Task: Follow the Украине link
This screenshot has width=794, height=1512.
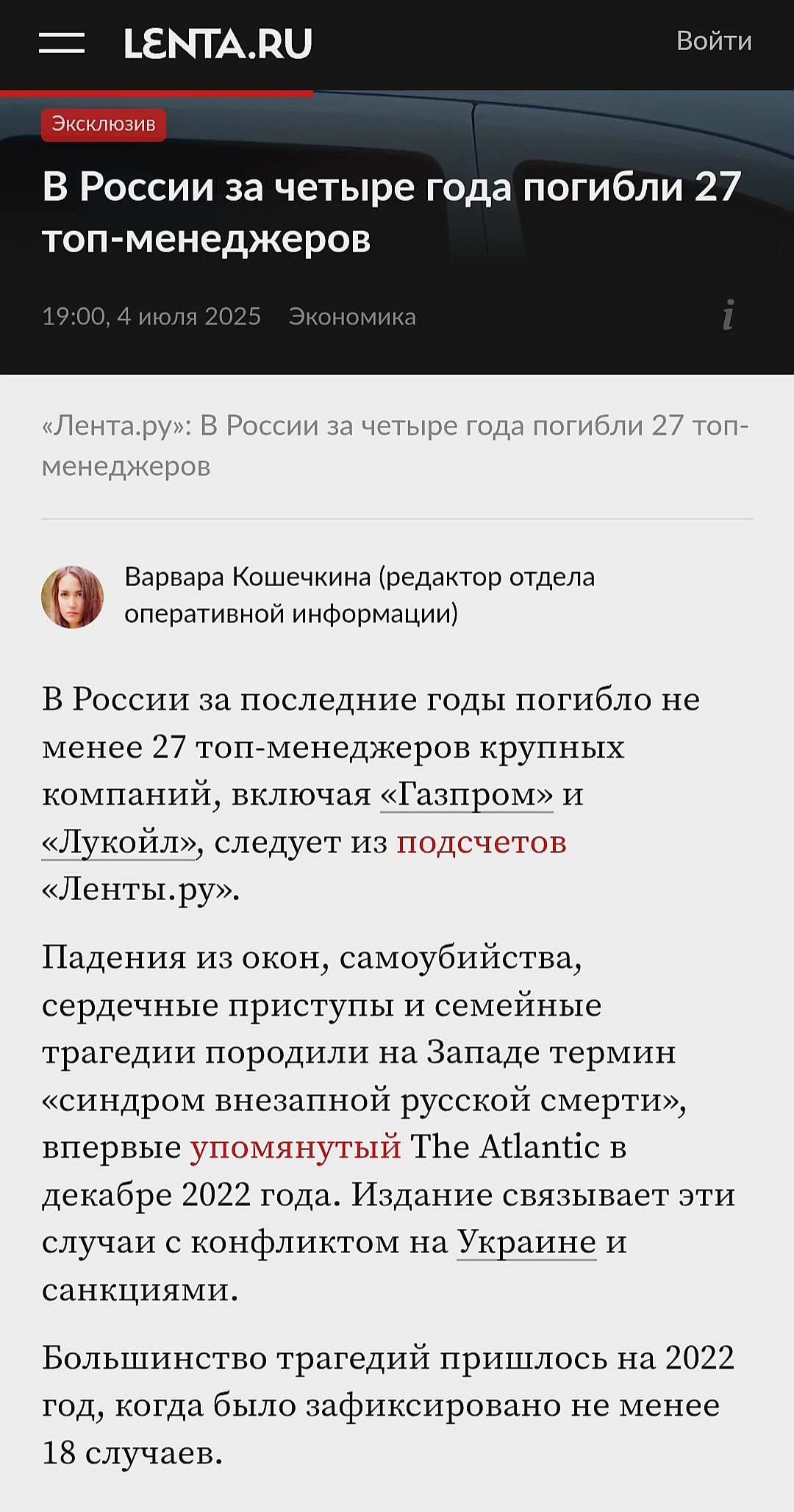Action: point(526,1243)
